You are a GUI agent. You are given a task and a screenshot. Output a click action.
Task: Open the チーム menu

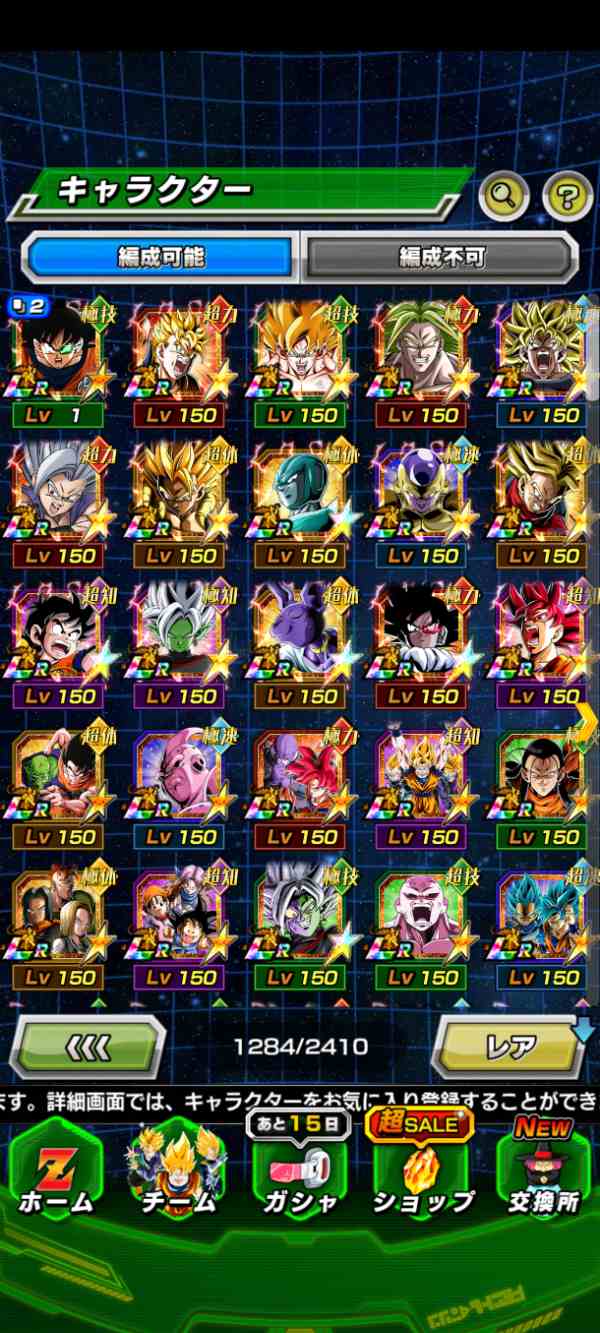click(x=178, y=1170)
